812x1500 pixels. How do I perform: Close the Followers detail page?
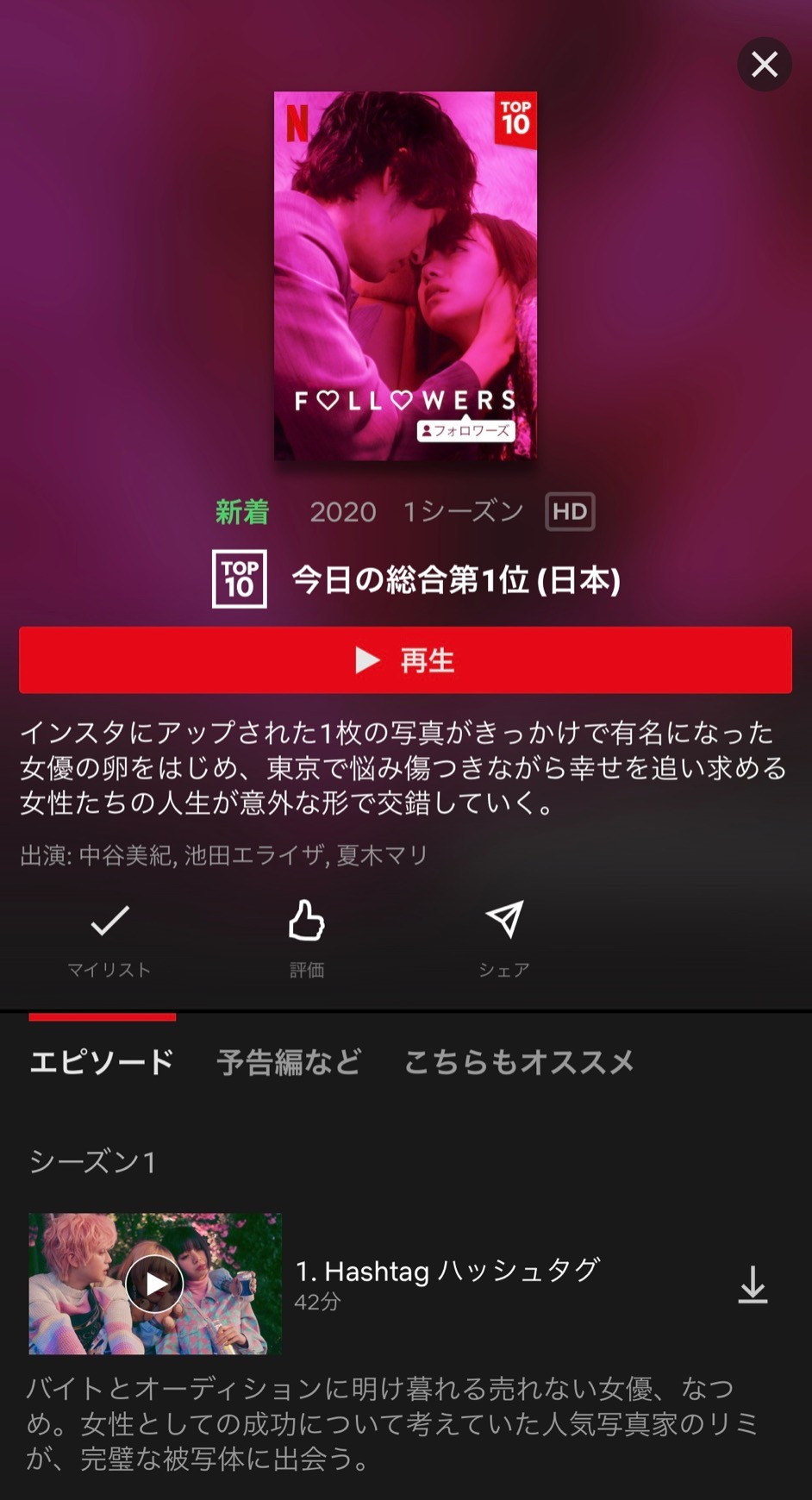tap(764, 65)
